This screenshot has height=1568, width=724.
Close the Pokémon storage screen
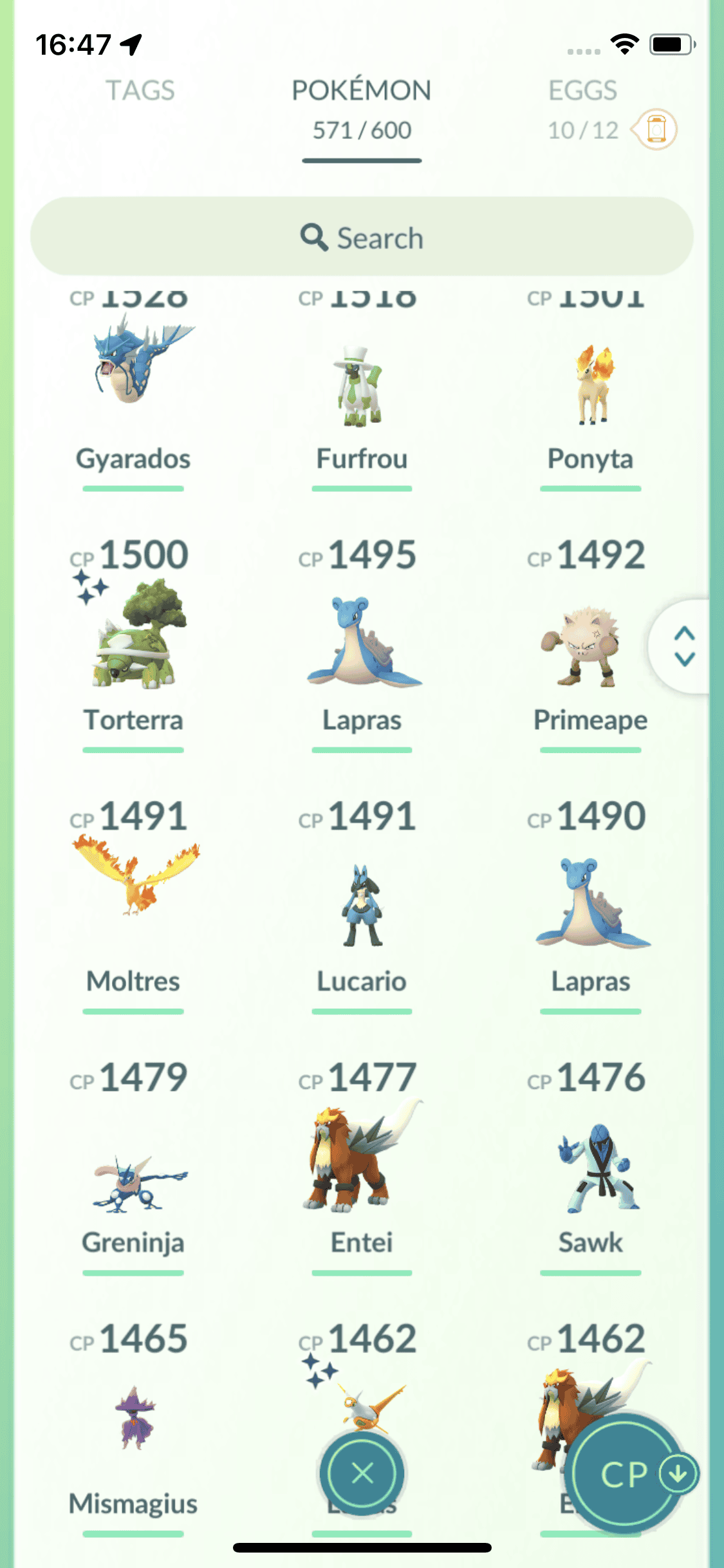point(362,1472)
